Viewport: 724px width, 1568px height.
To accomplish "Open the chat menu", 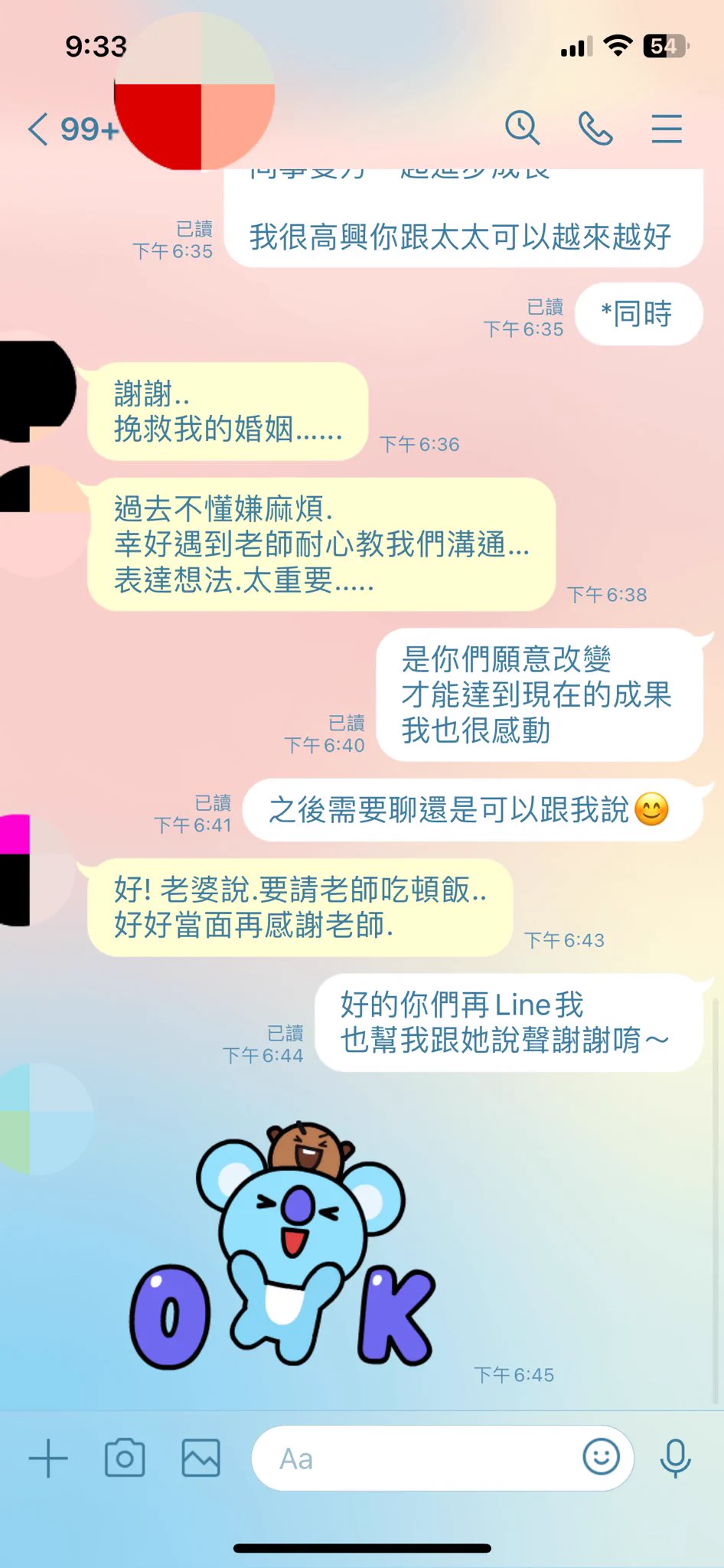I will [x=667, y=128].
